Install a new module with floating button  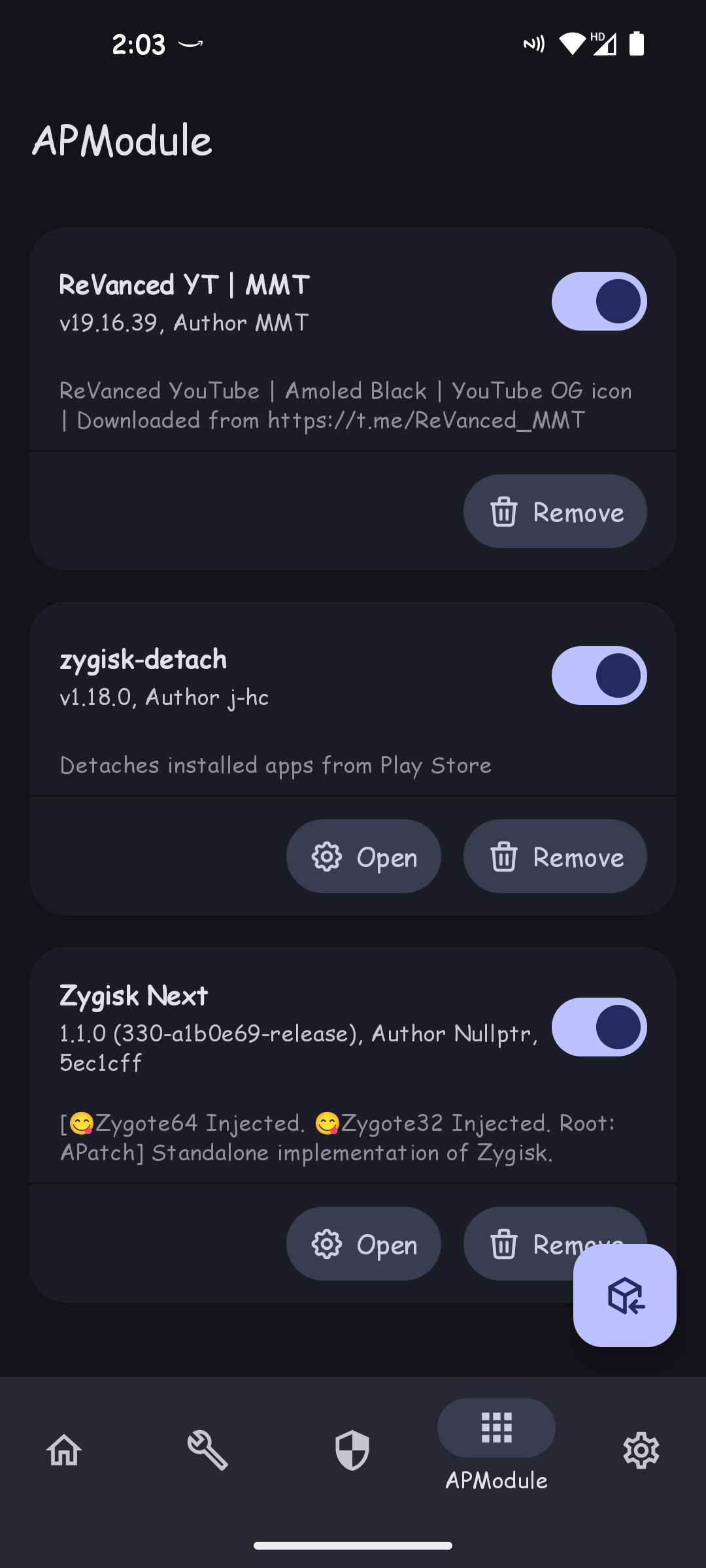[625, 1296]
